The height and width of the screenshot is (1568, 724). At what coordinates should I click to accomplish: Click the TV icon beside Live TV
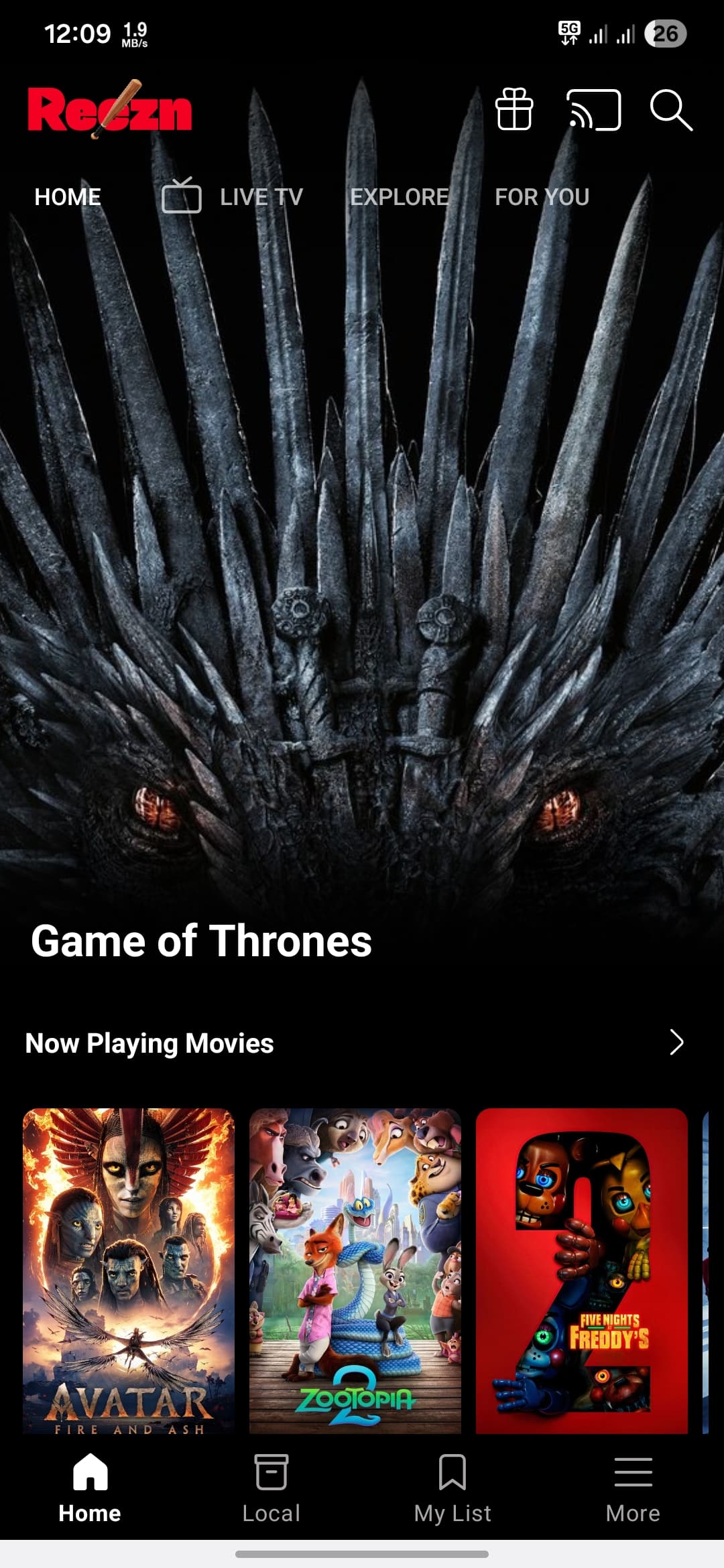point(182,196)
